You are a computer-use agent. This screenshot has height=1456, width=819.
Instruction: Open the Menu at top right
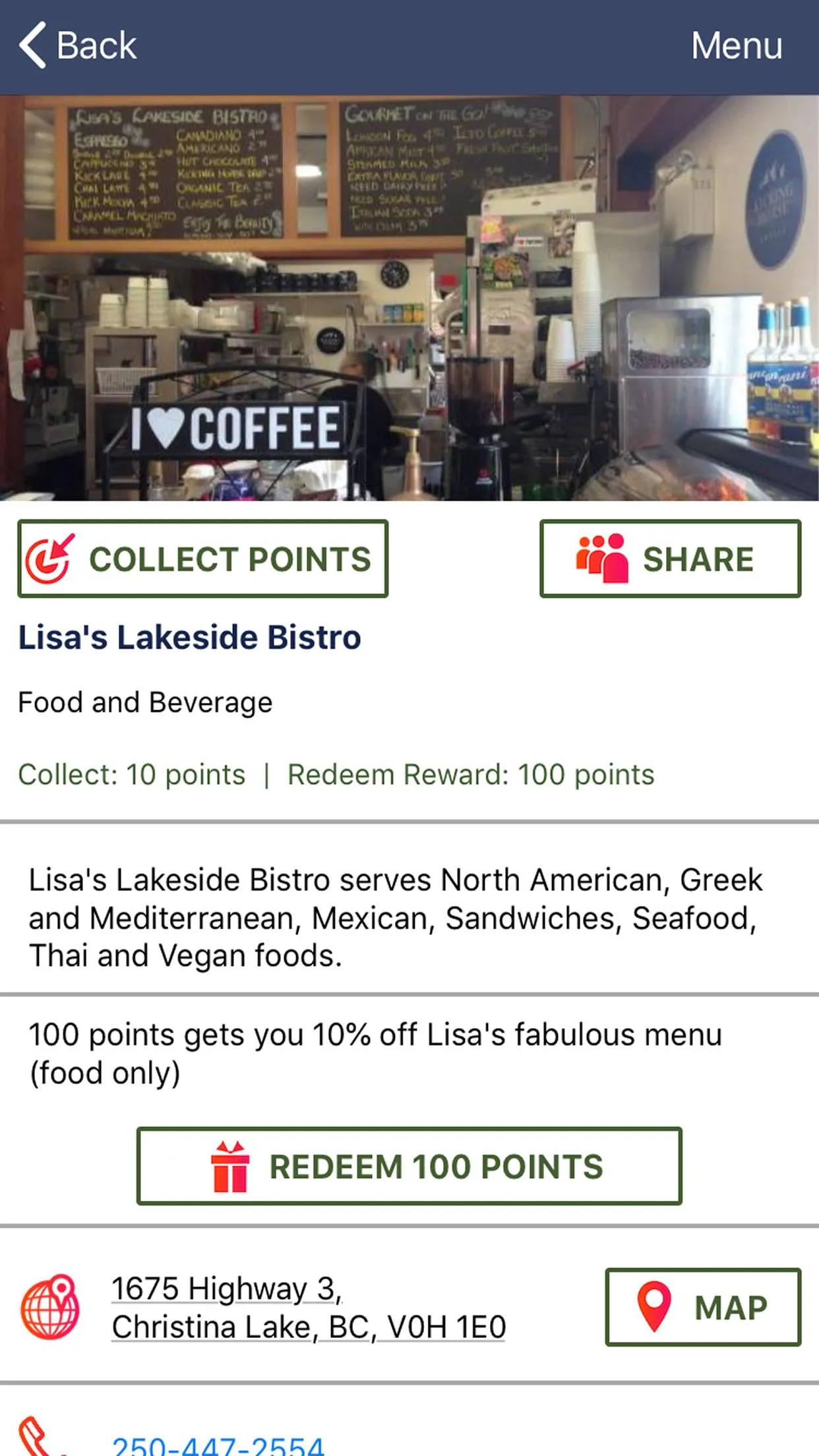736,46
